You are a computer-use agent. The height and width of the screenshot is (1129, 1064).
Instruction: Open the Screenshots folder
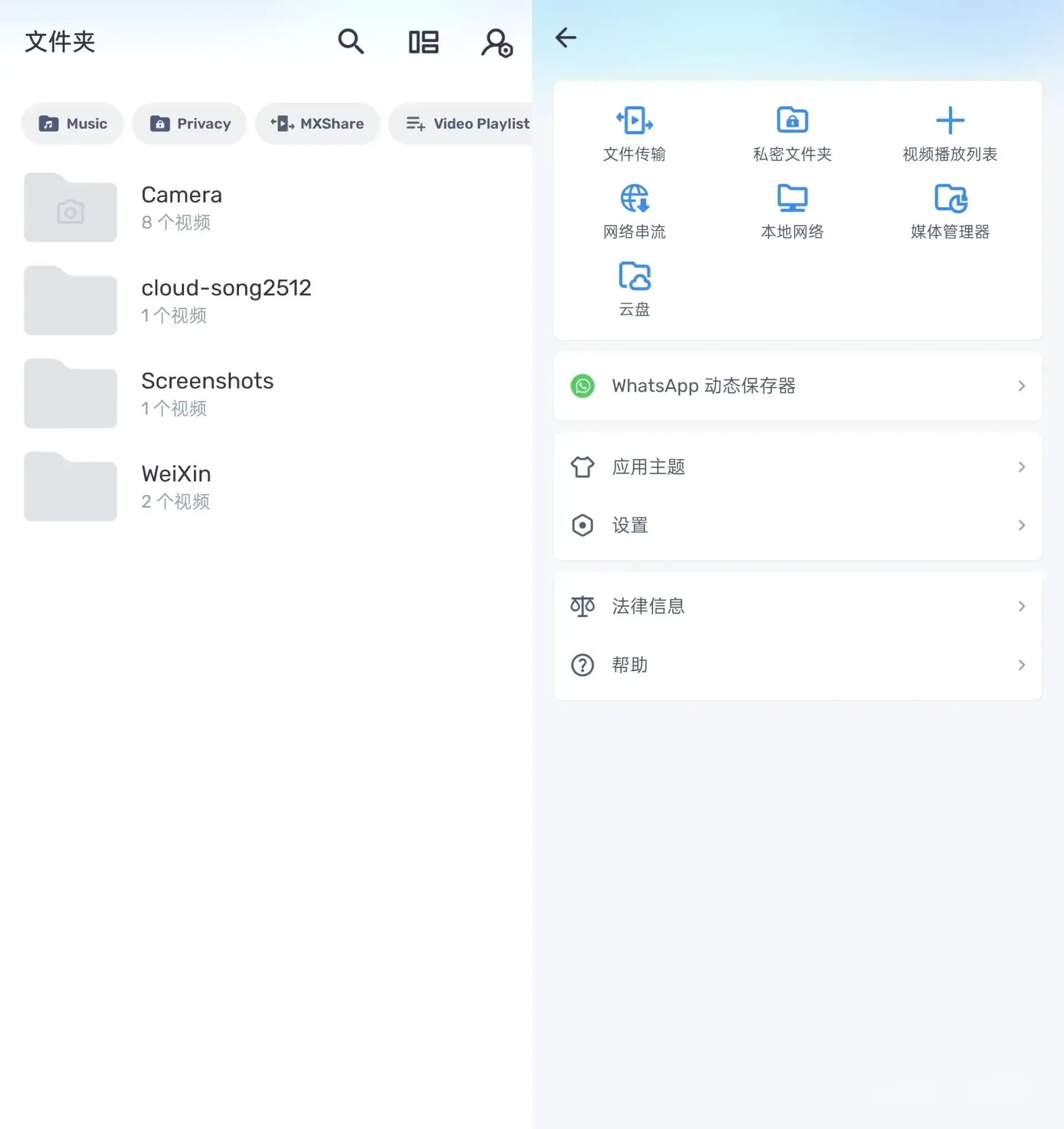pos(266,393)
